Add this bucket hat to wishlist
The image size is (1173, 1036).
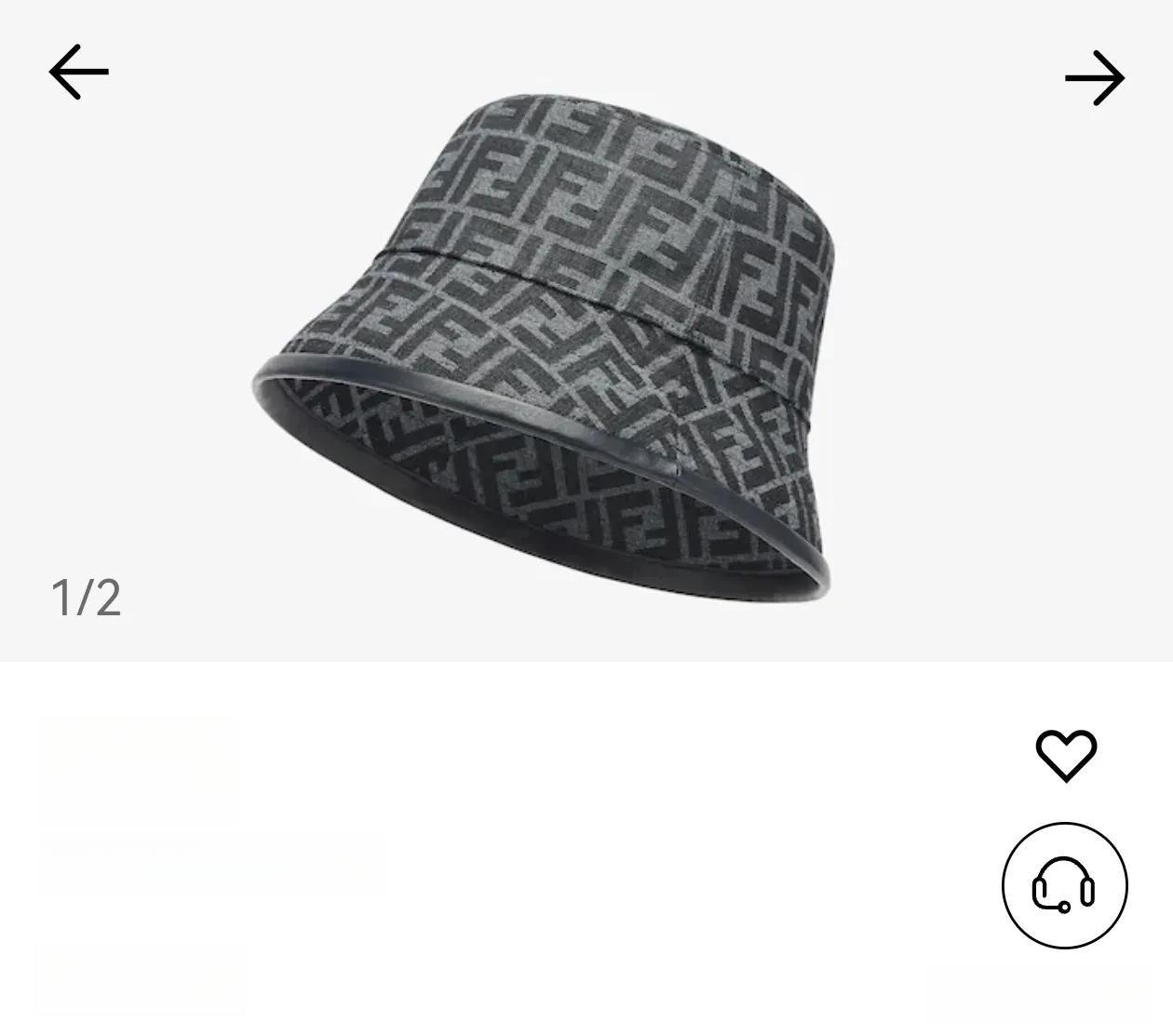1066,754
